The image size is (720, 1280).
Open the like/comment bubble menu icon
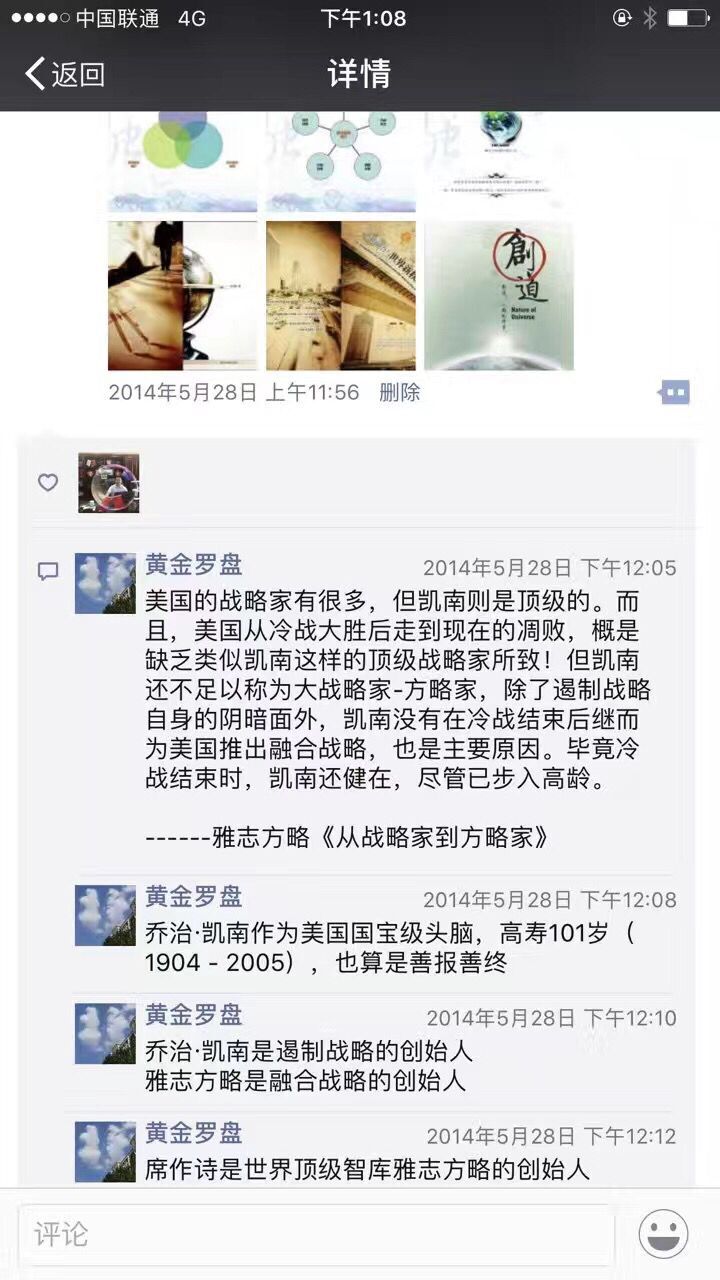tap(674, 392)
